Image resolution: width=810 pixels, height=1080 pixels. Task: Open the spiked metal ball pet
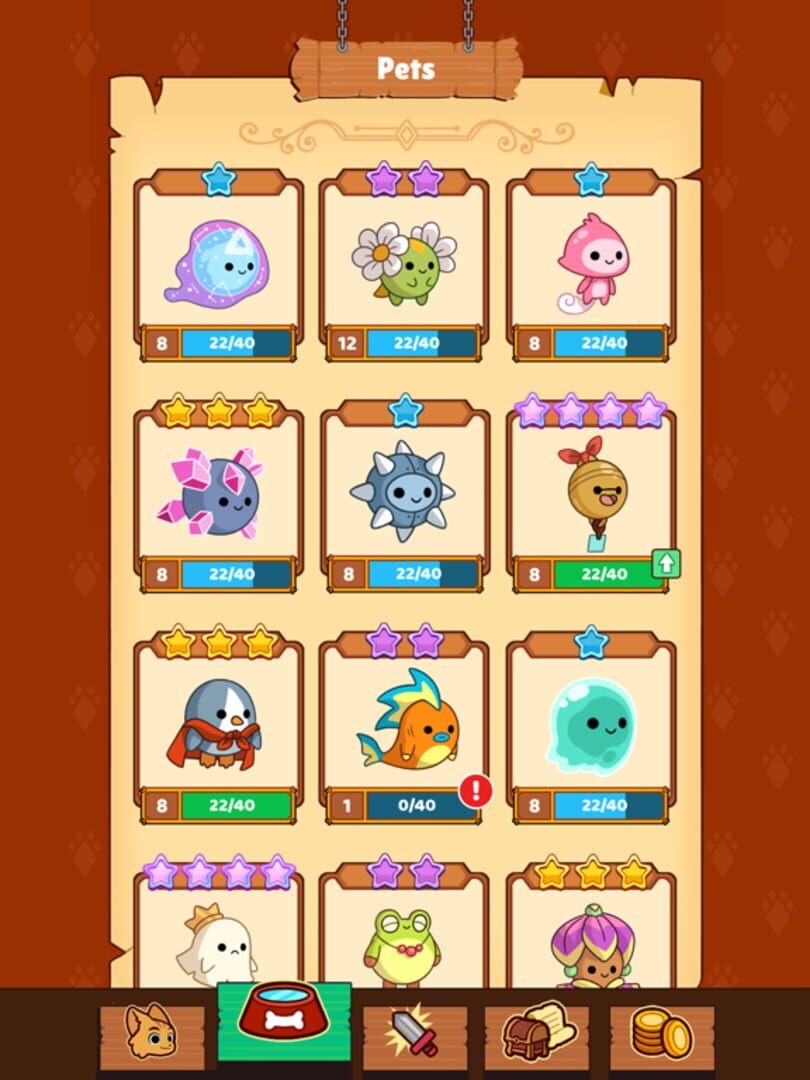point(405,496)
